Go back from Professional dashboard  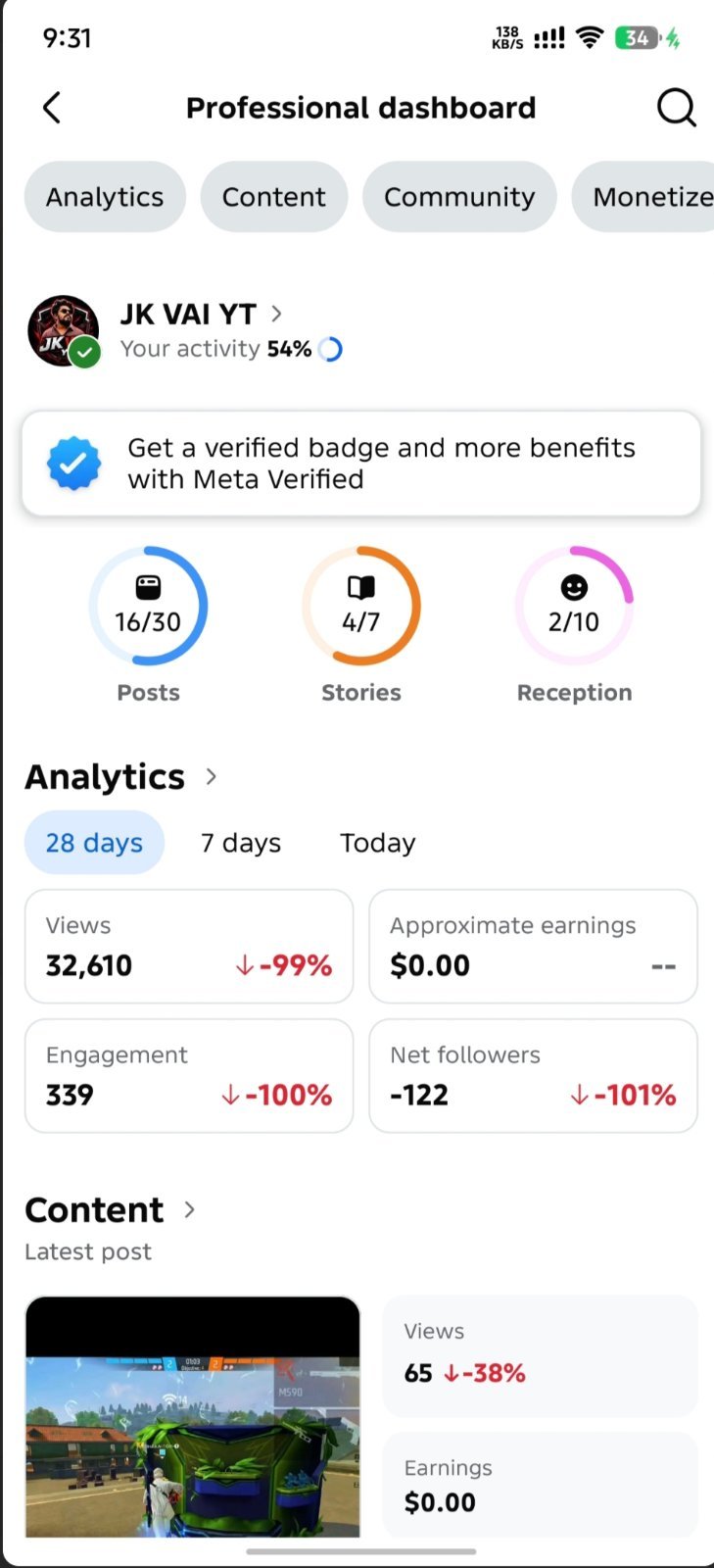pos(52,108)
